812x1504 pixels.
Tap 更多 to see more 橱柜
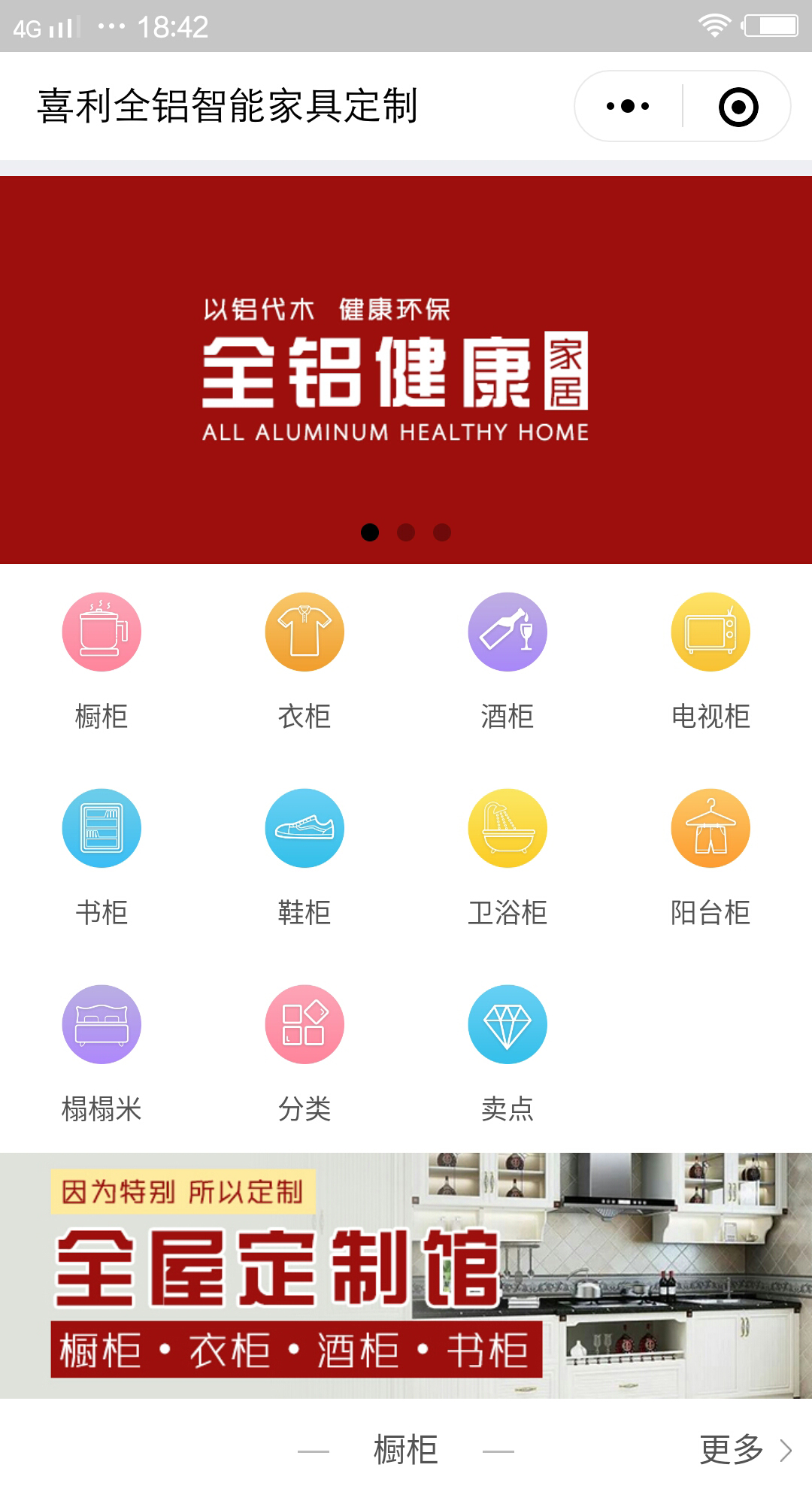tap(744, 1450)
